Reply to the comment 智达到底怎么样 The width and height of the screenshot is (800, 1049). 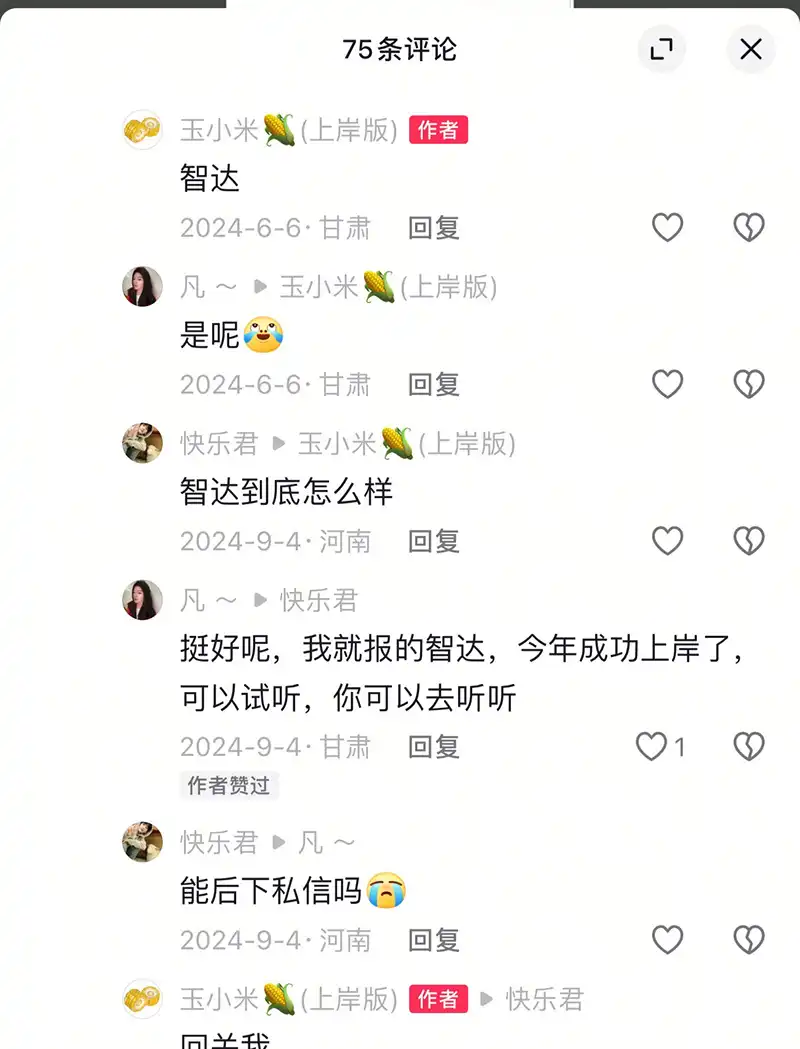433,541
